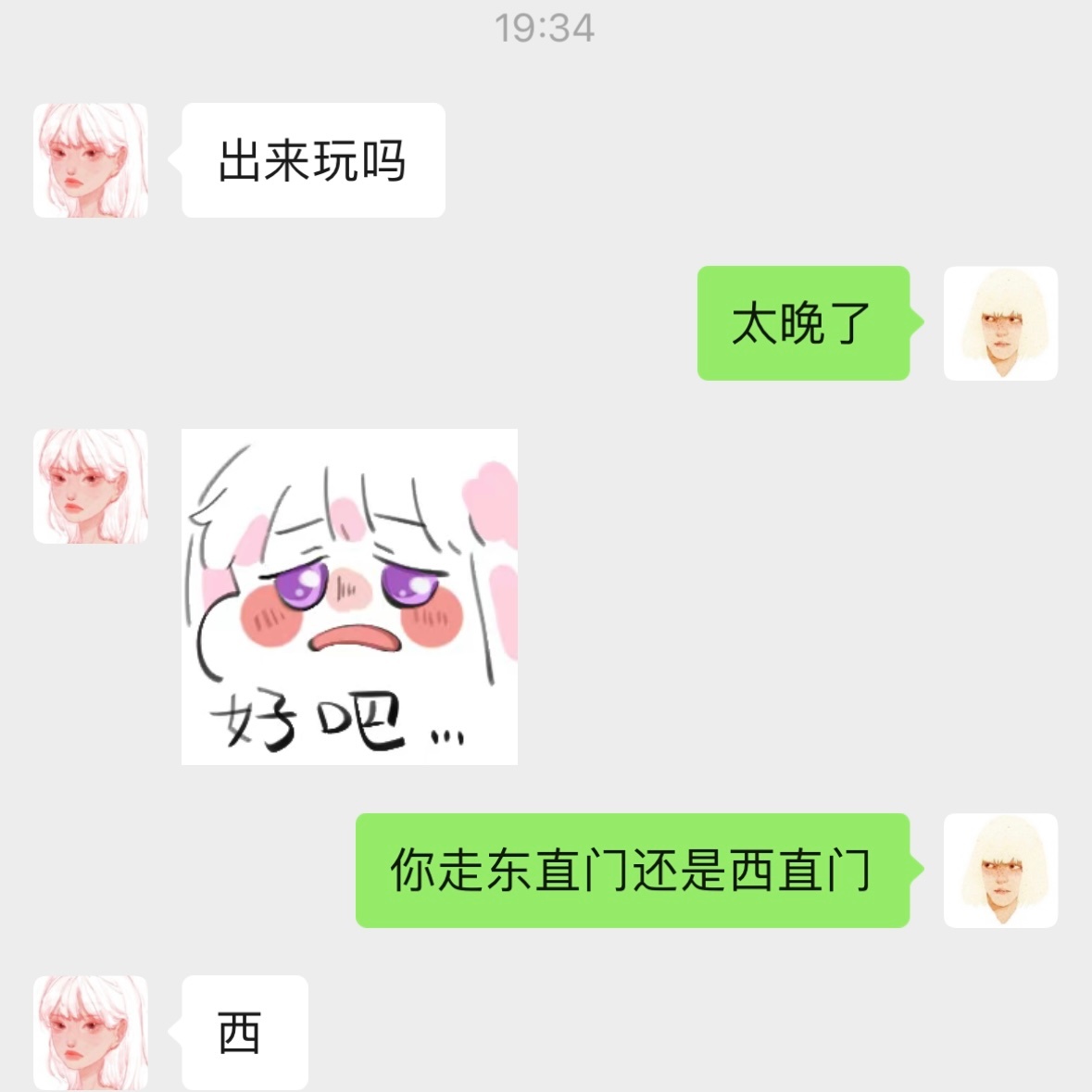The image size is (1092, 1092).
Task: Open sender's avatar beside the "西" reply
Action: (91, 1032)
